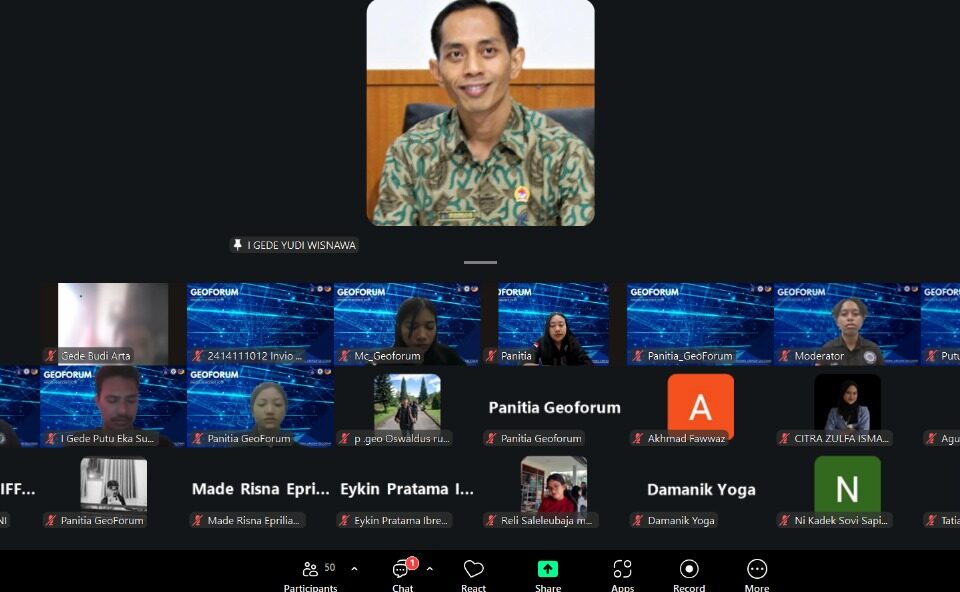Viewport: 960px width, 592px height.
Task: Start sharing your screen
Action: [547, 573]
